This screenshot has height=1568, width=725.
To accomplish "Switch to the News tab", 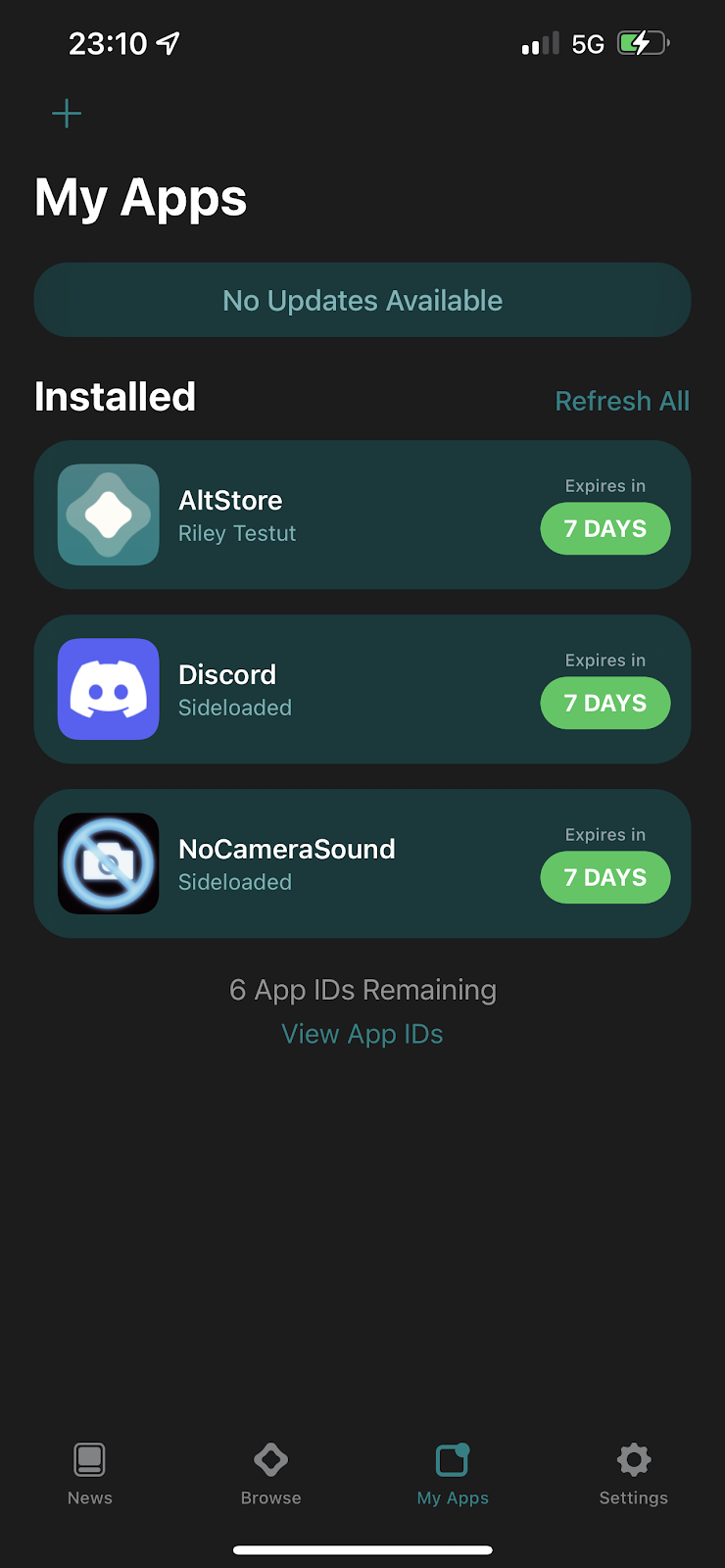I will [90, 1474].
